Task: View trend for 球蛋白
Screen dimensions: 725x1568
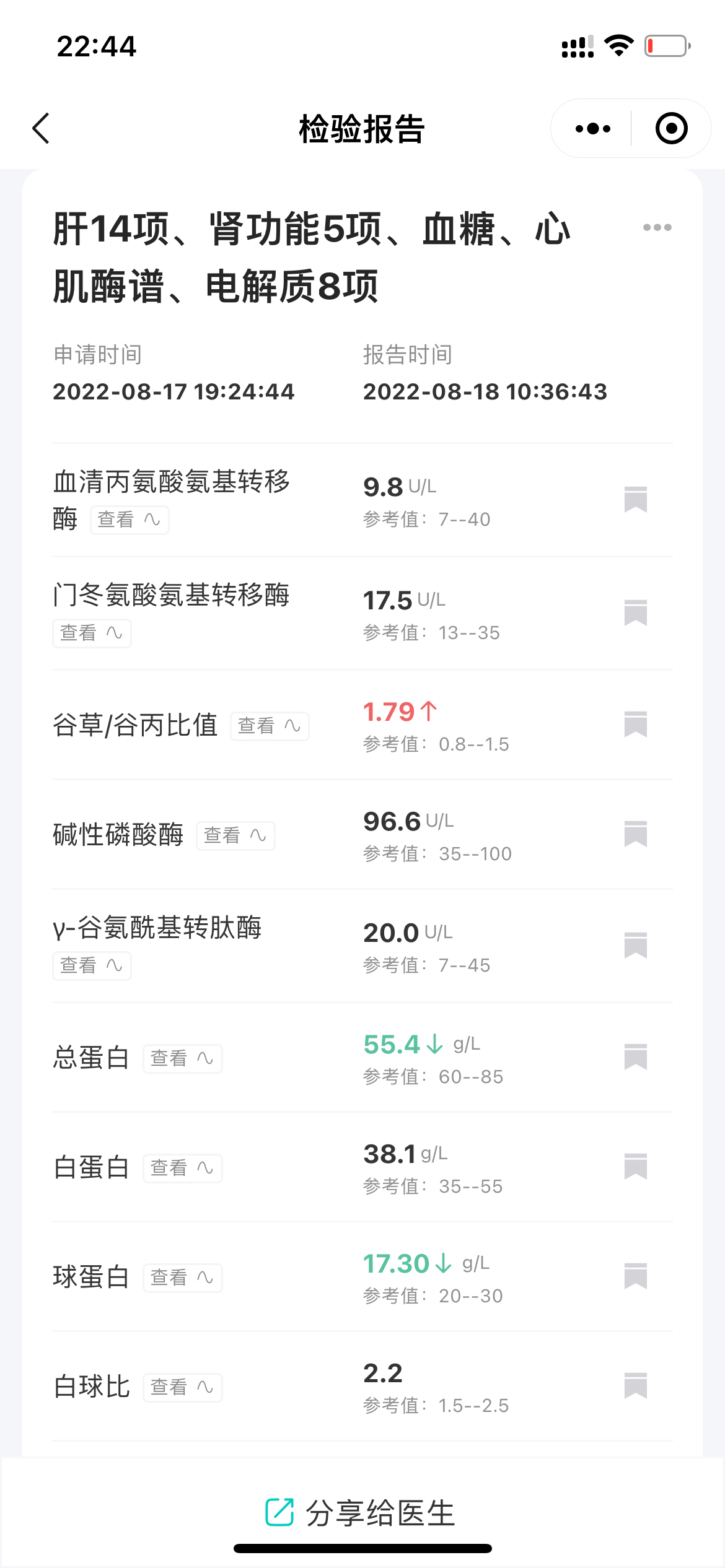Action: pos(183,1278)
